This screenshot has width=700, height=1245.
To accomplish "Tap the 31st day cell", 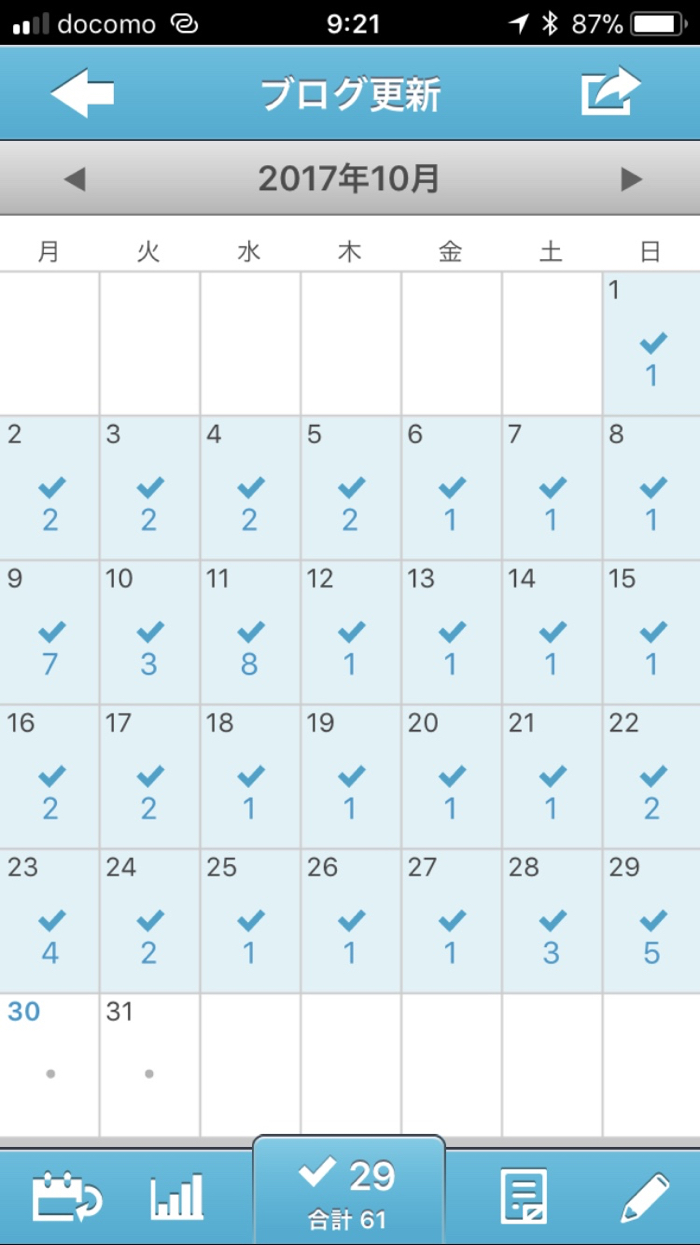I will click(150, 1064).
